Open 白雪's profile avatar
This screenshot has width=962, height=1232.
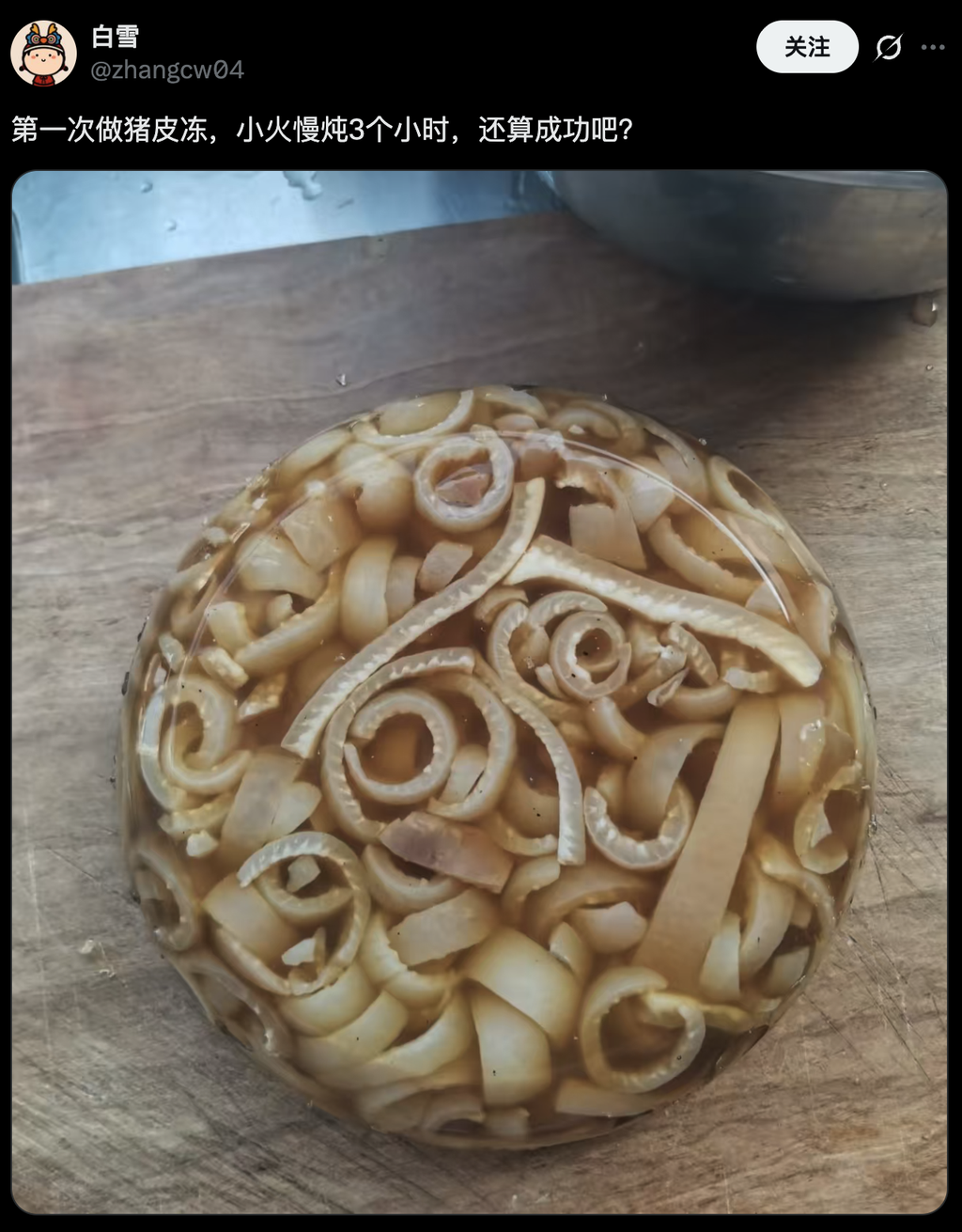click(x=43, y=53)
